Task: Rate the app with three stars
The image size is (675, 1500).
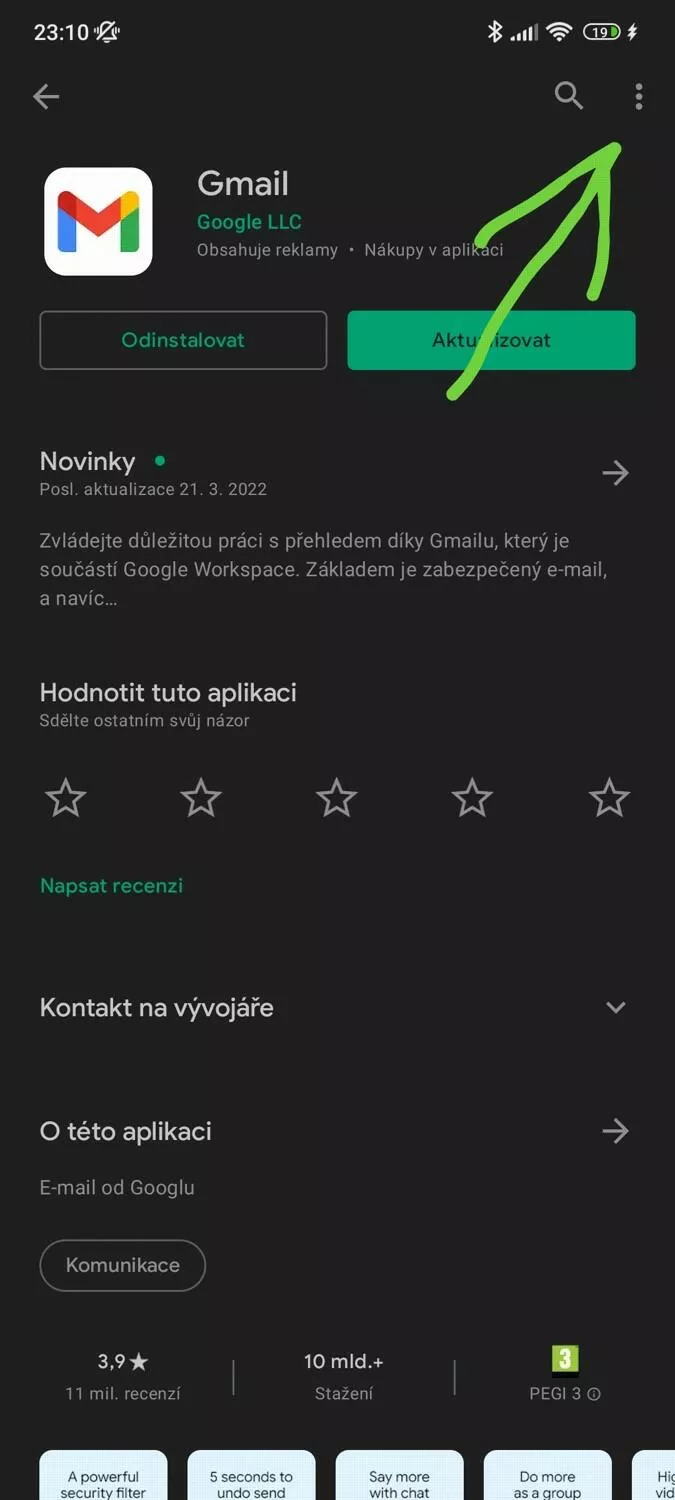Action: [x=337, y=798]
